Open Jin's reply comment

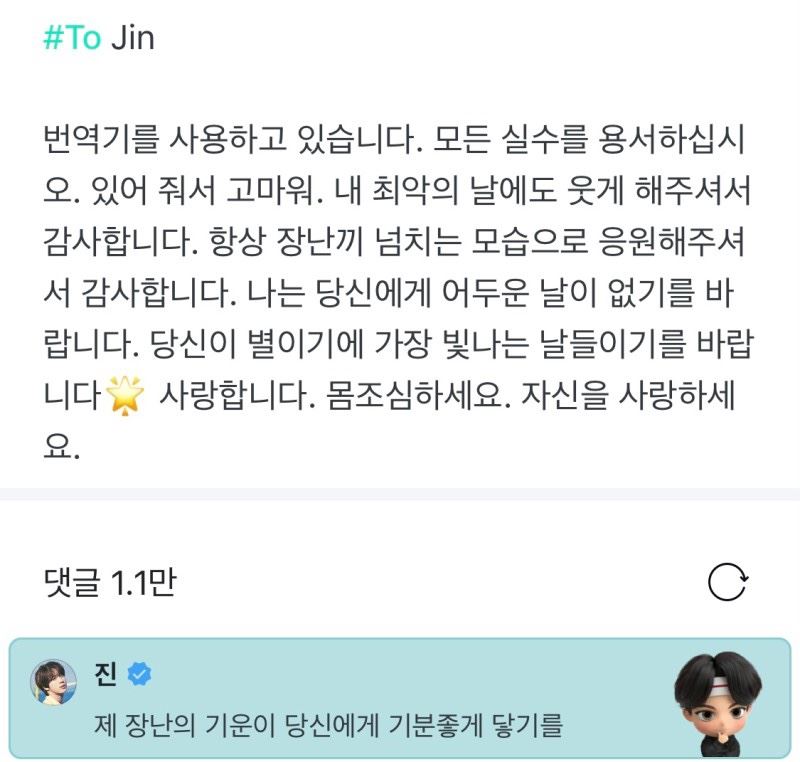pos(330,721)
